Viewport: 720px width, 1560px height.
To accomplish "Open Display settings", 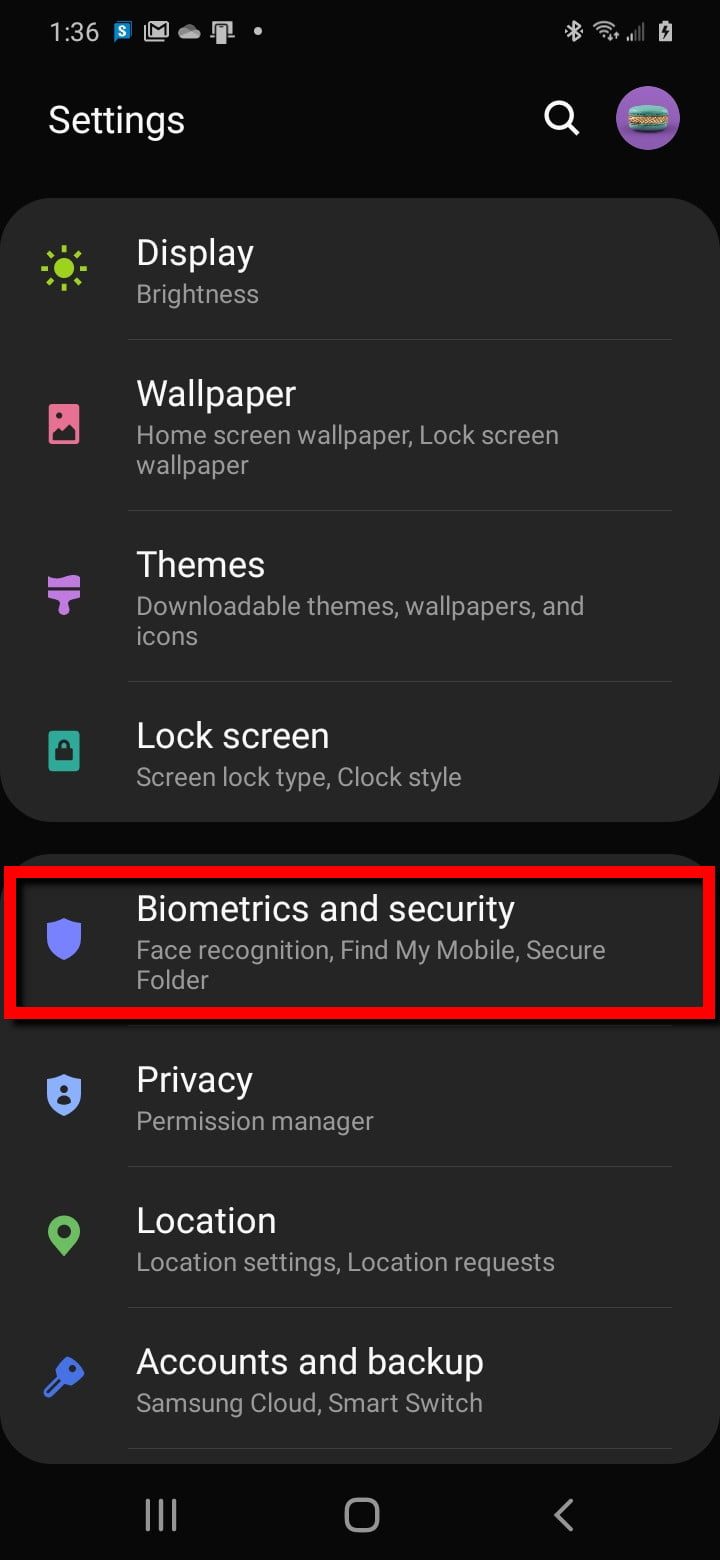I will (x=360, y=270).
